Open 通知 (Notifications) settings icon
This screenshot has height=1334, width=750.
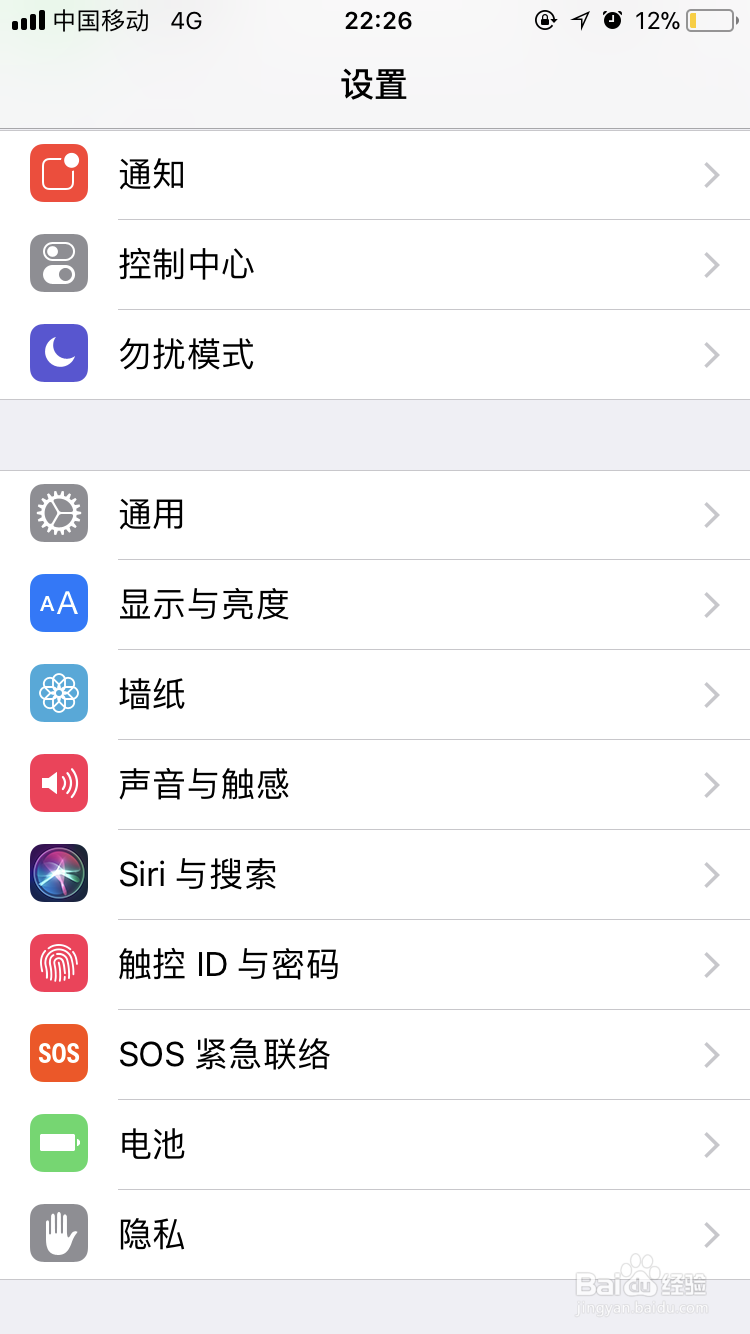(x=58, y=174)
